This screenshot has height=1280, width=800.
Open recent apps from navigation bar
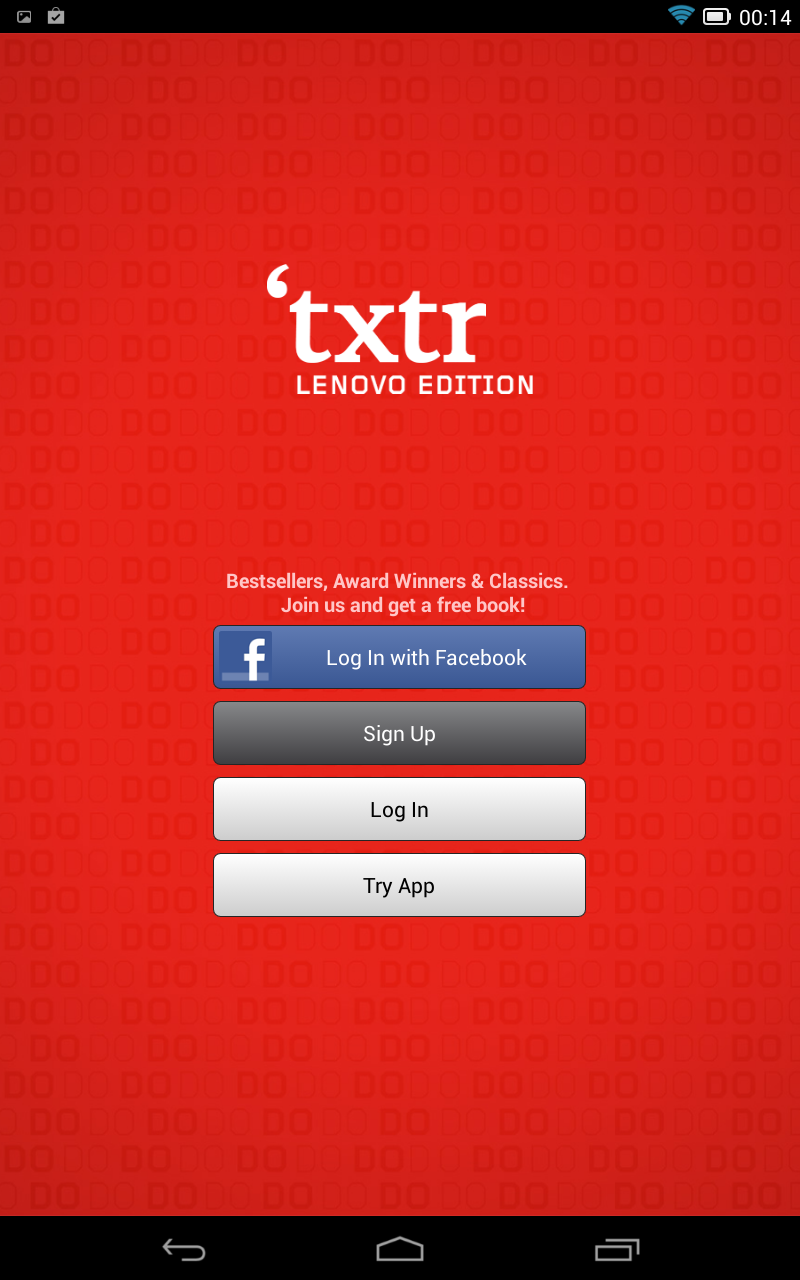tap(616, 1249)
